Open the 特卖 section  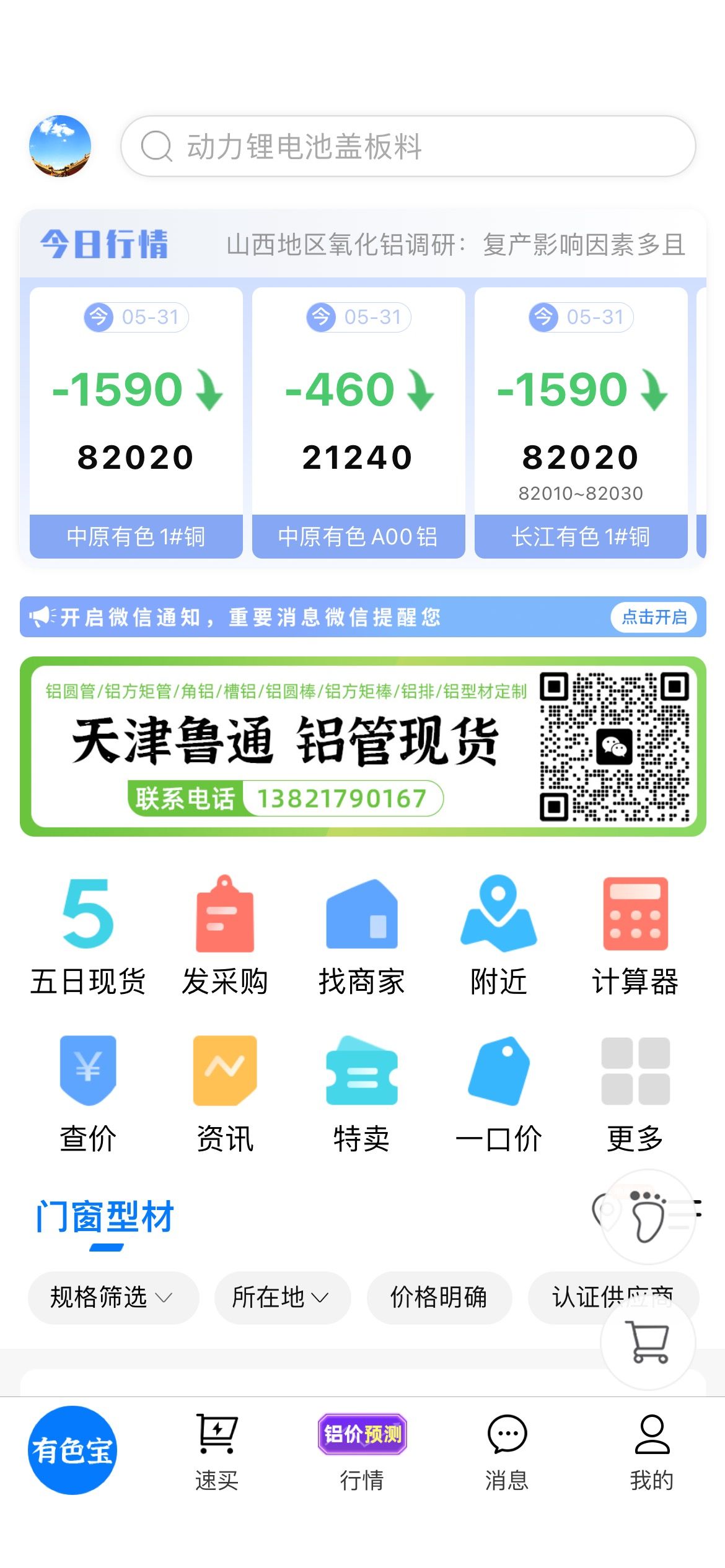362,1094
